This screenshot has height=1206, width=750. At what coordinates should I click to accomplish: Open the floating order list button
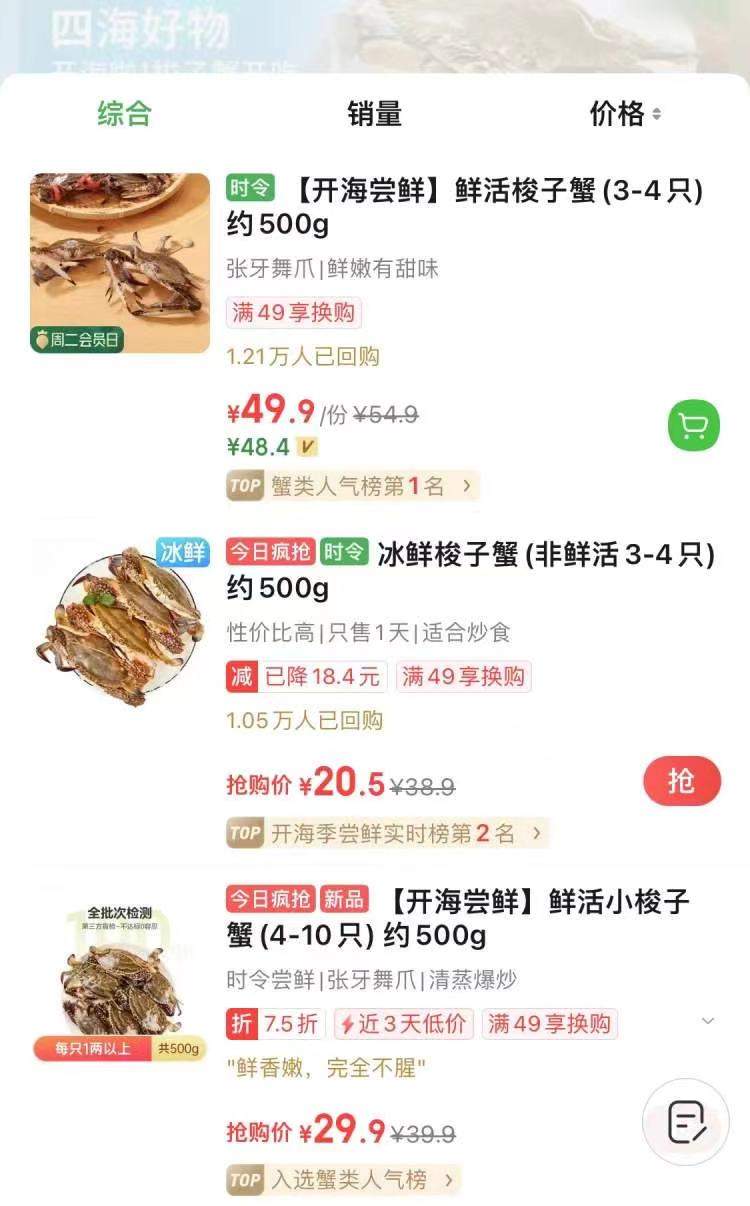[685, 1121]
